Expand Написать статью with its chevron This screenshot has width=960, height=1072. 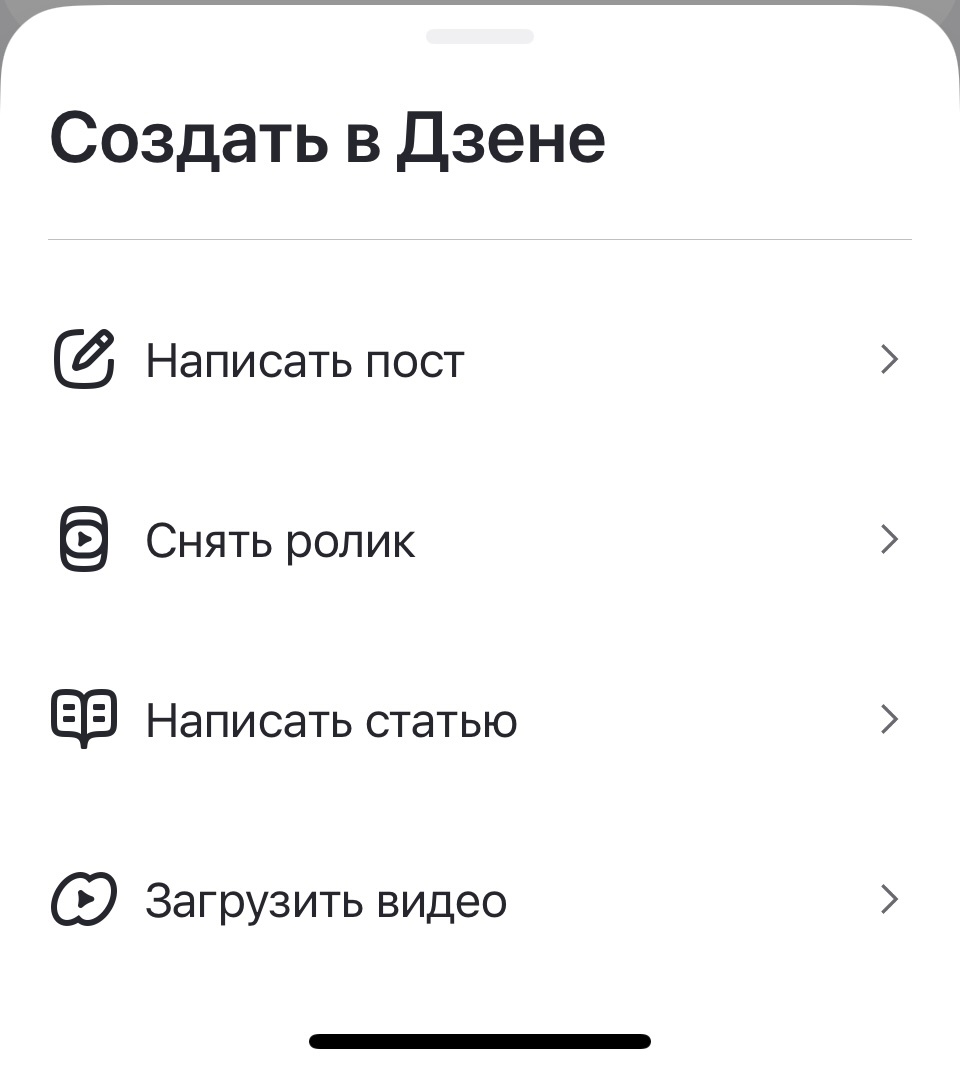(x=889, y=719)
